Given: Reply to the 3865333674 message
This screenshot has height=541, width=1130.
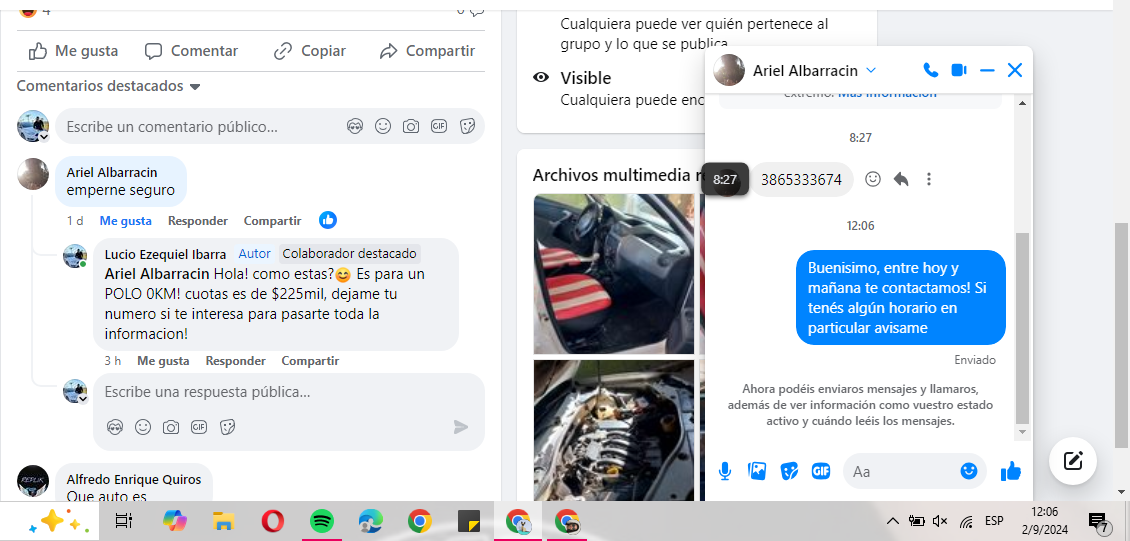Looking at the screenshot, I should [901, 179].
